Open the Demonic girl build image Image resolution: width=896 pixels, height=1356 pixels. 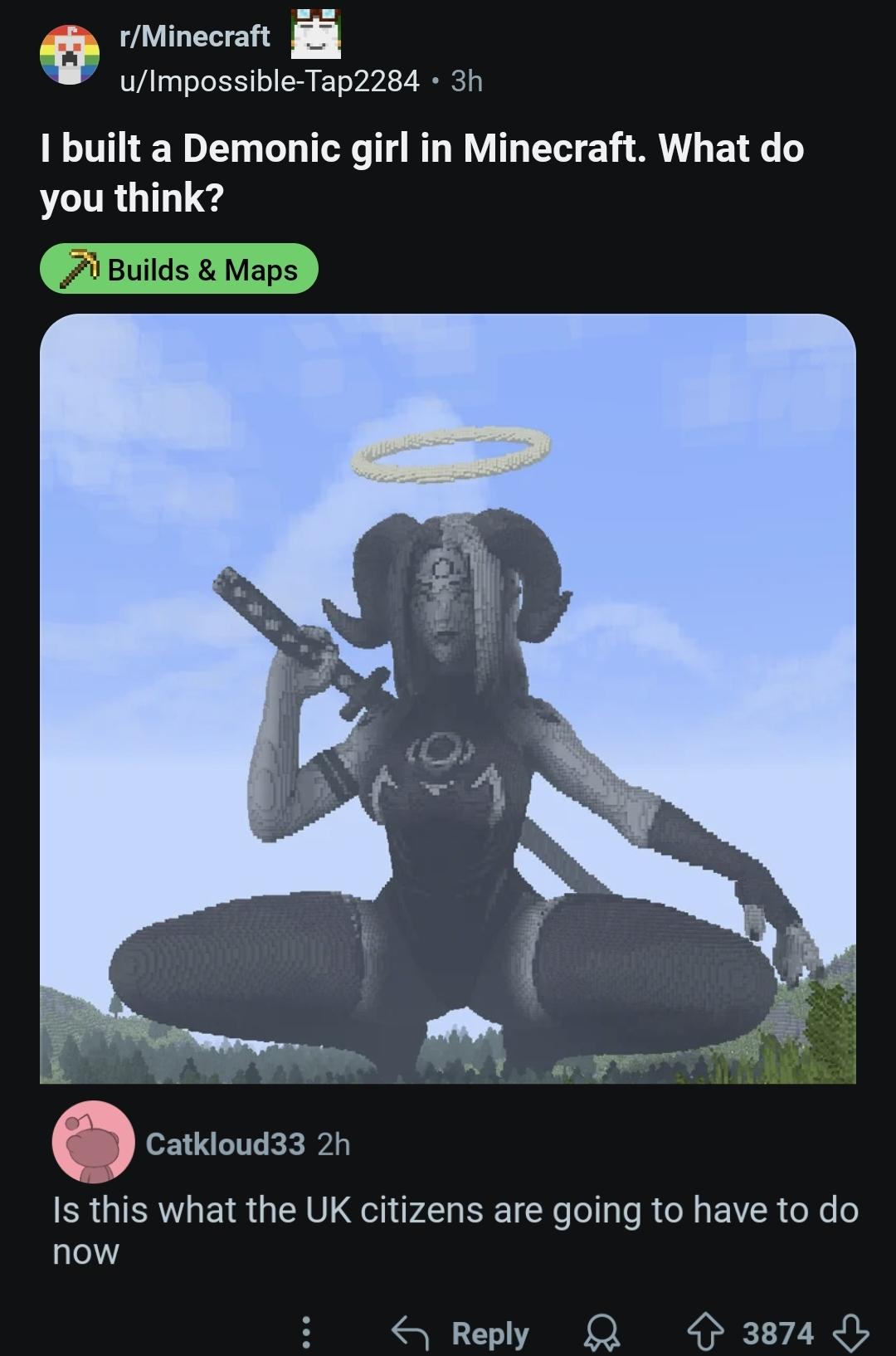[x=448, y=698]
